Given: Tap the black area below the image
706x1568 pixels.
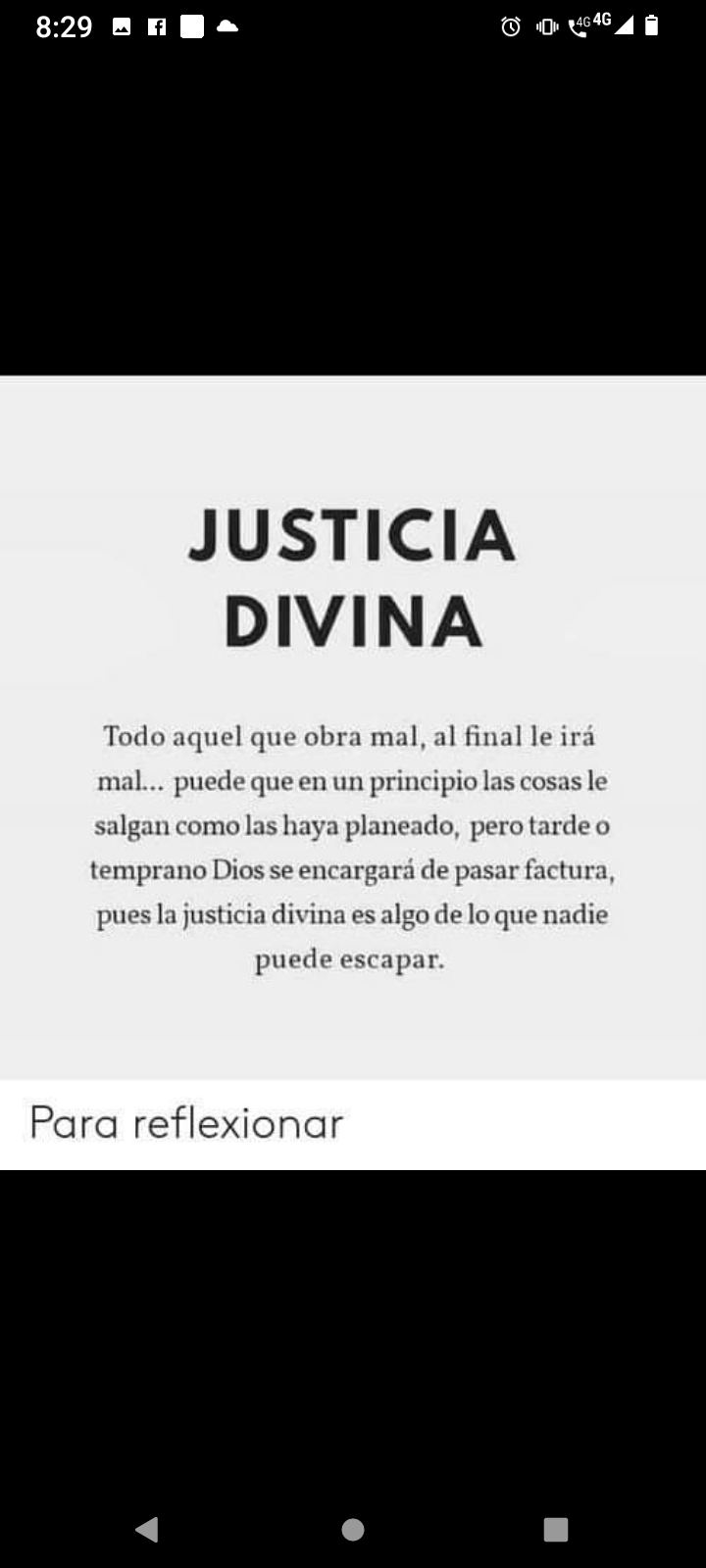Looking at the screenshot, I should (x=353, y=1313).
